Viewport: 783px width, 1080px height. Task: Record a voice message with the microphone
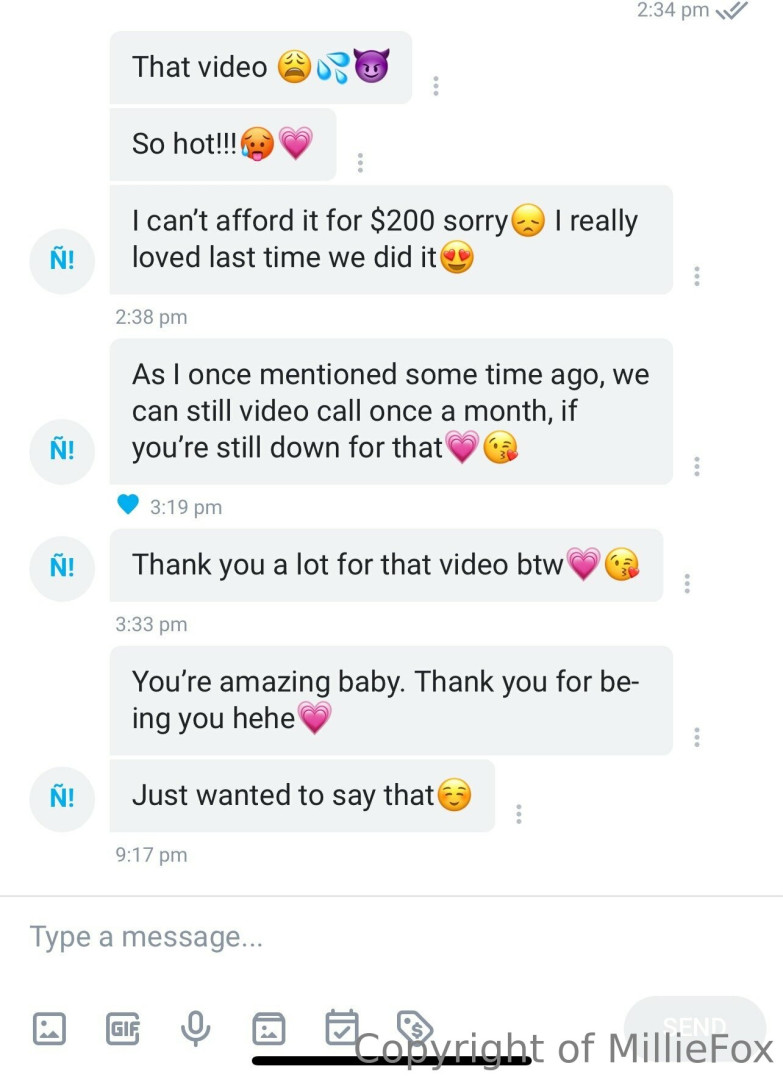pyautogui.click(x=195, y=1027)
